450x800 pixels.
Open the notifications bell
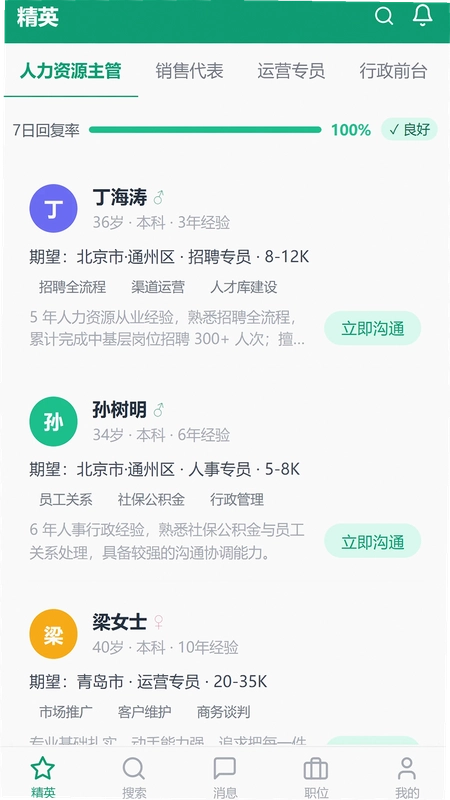[x=422, y=15]
